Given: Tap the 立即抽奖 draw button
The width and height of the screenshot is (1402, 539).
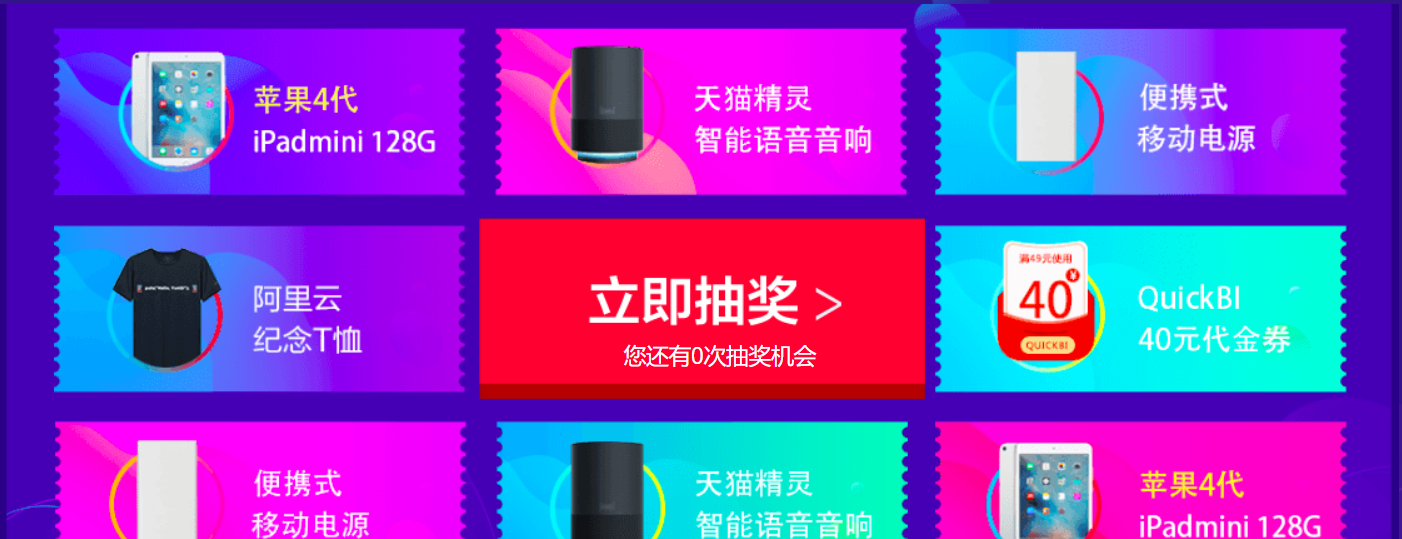Looking at the screenshot, I should 702,305.
